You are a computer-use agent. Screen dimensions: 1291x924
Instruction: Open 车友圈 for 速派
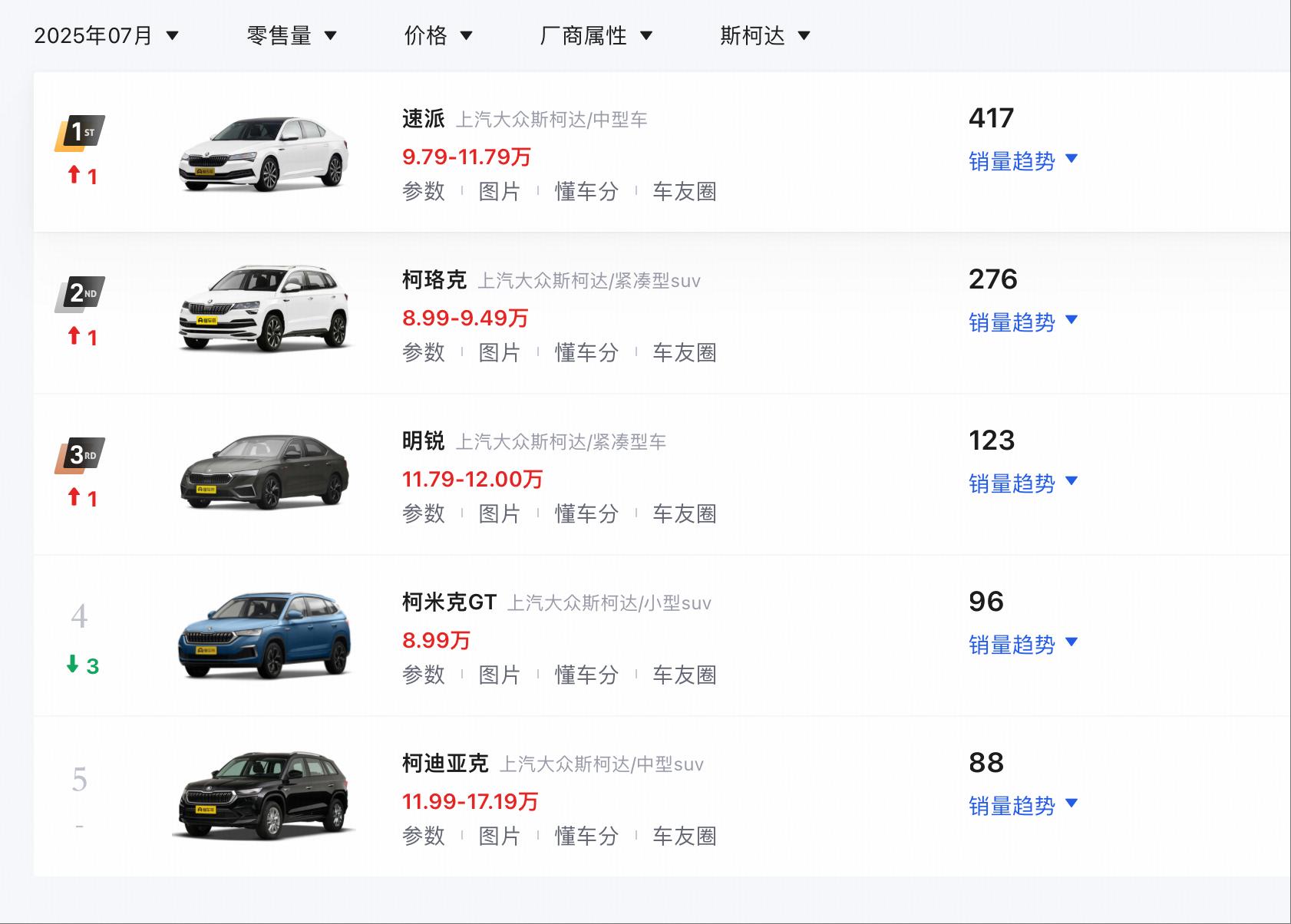684,191
